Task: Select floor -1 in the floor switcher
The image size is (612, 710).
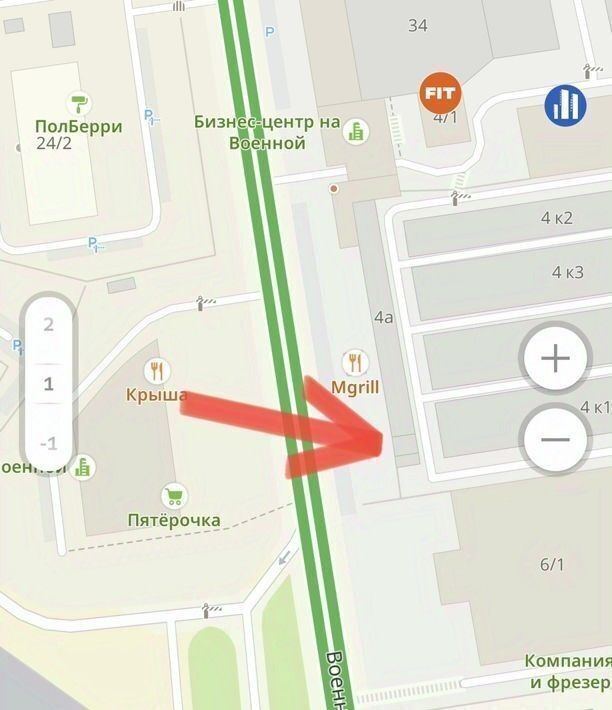Action: 48,443
